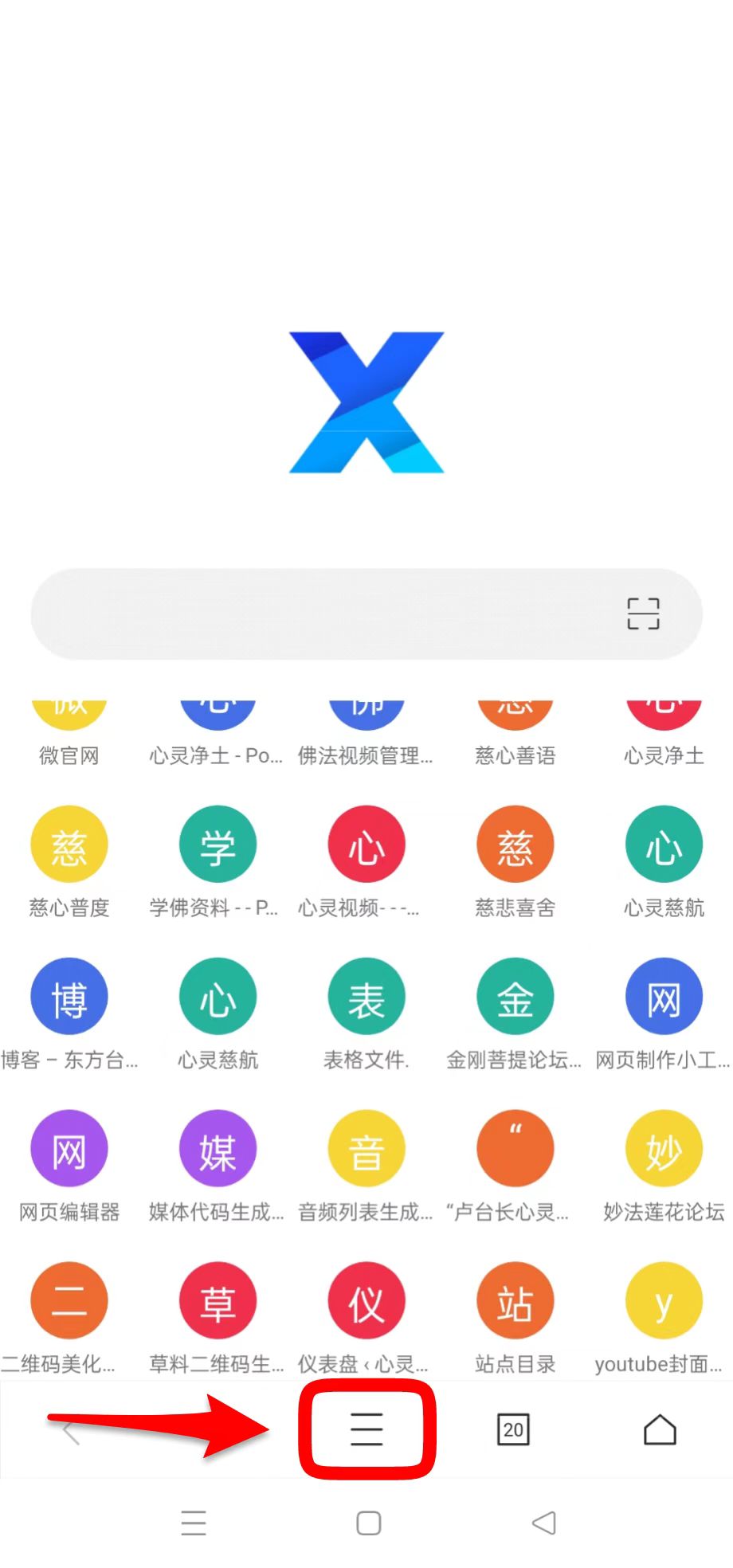
Task: Go to the browser home page
Action: click(660, 1429)
